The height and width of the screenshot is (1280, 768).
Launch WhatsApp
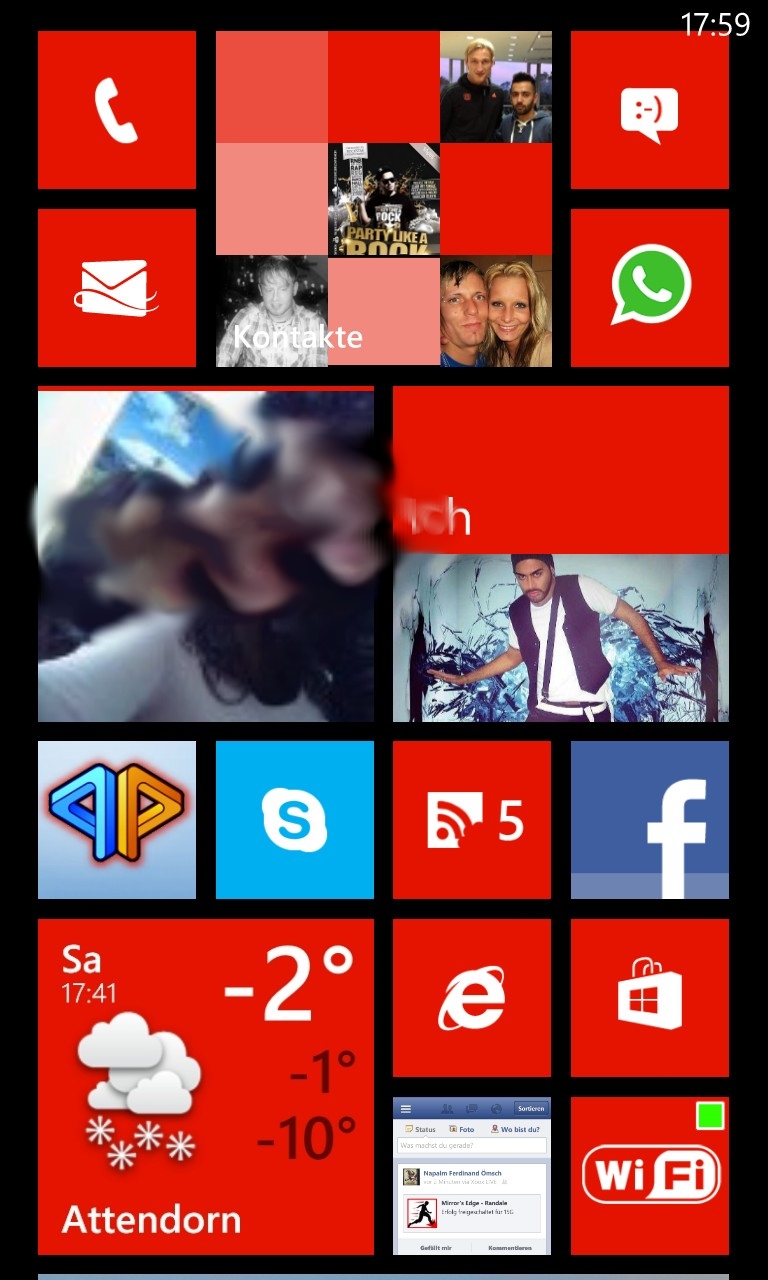(x=650, y=288)
